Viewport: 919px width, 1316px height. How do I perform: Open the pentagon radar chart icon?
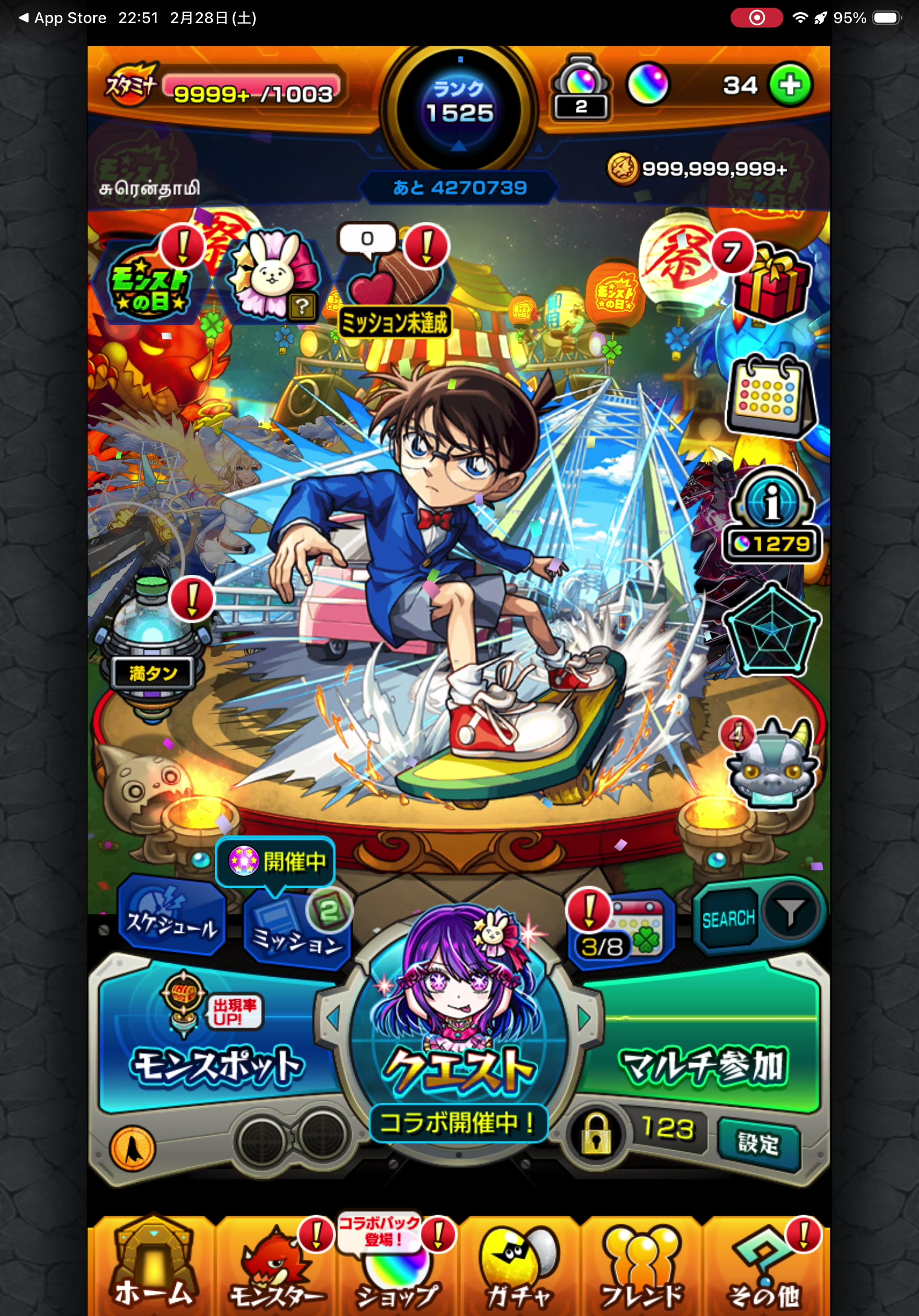[771, 629]
